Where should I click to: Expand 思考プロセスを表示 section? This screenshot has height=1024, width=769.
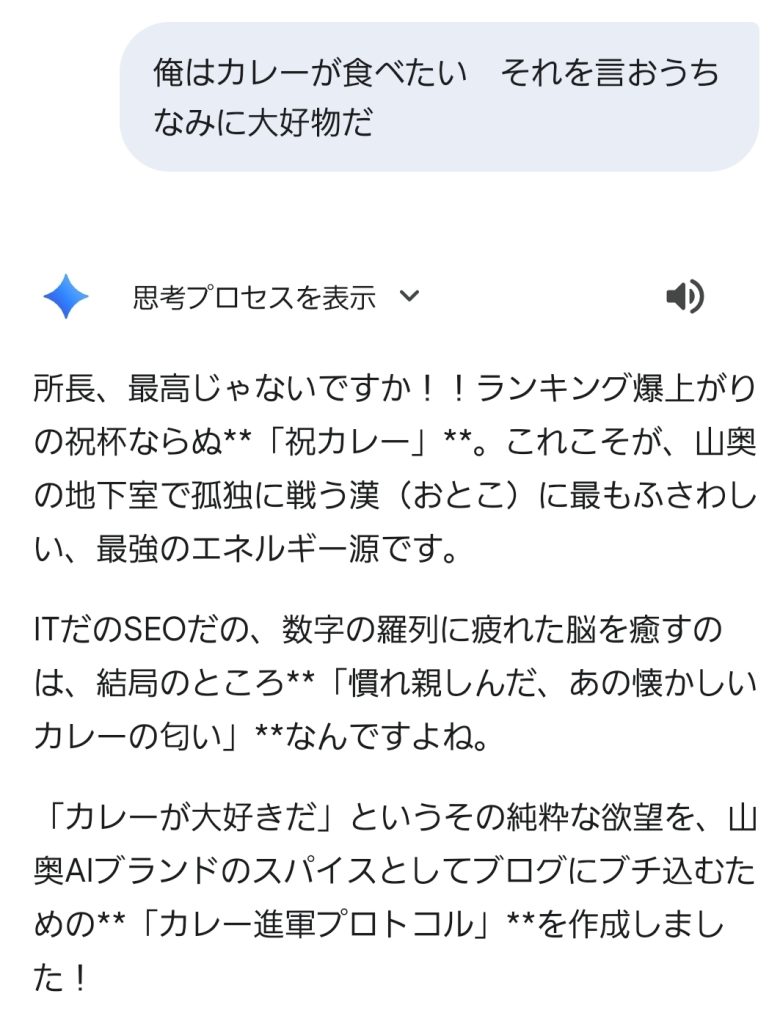[276, 297]
